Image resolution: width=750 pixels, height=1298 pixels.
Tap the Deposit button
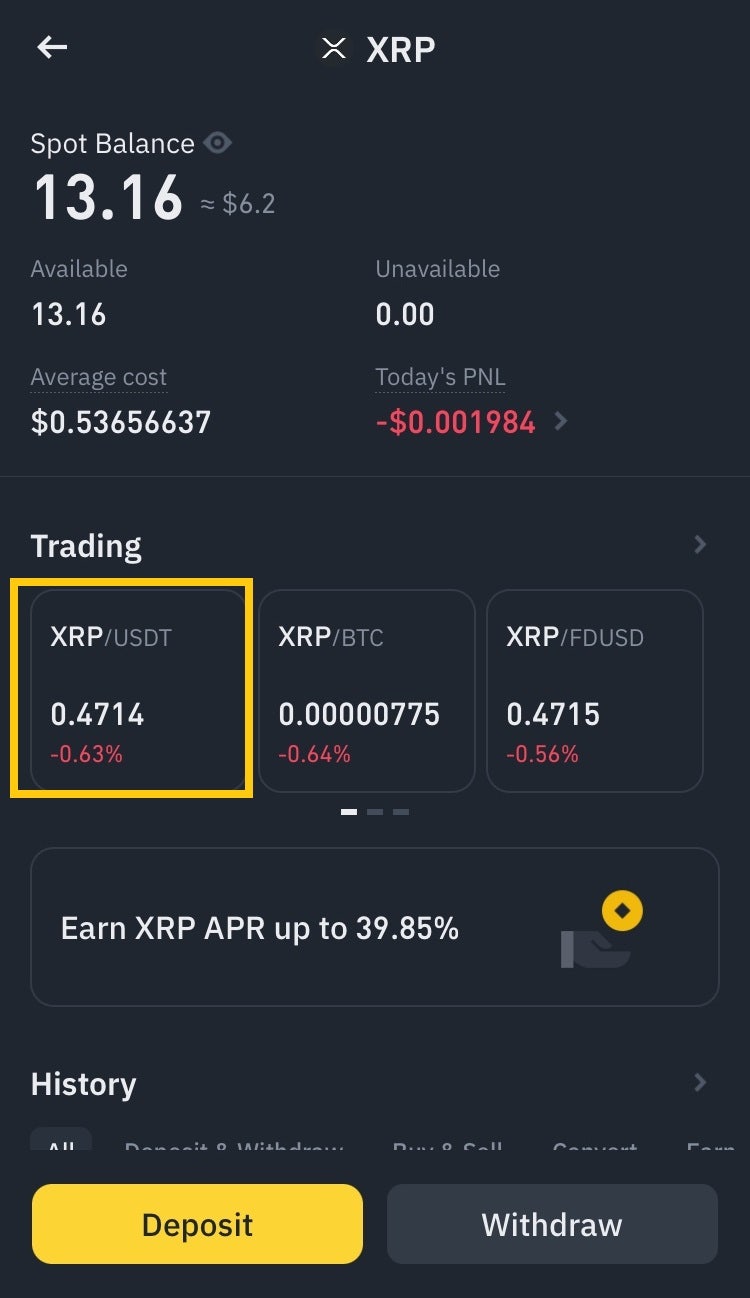pos(197,1224)
